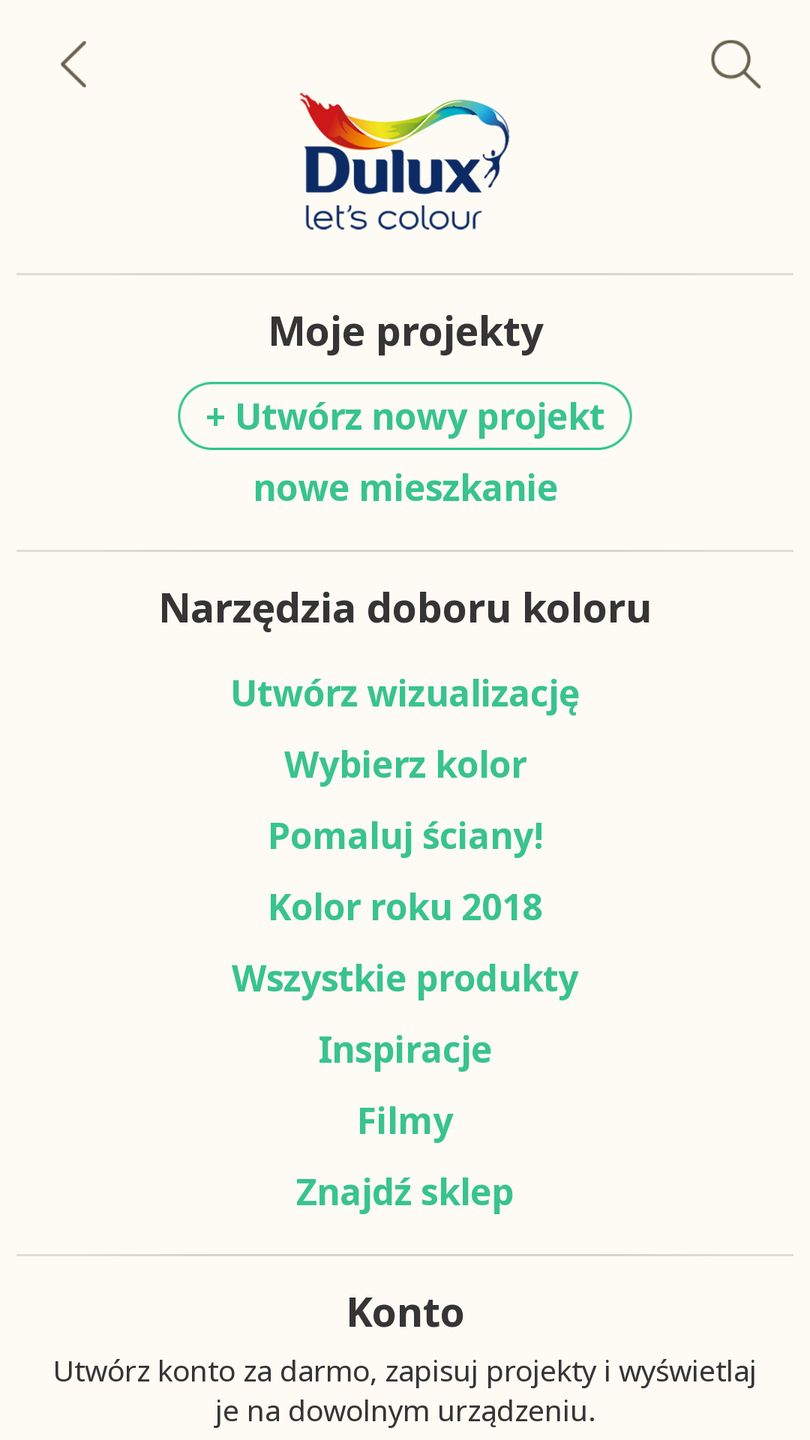Screen dimensions: 810x1440
Task: Open "Kolor roku 2018"
Action: click(405, 906)
